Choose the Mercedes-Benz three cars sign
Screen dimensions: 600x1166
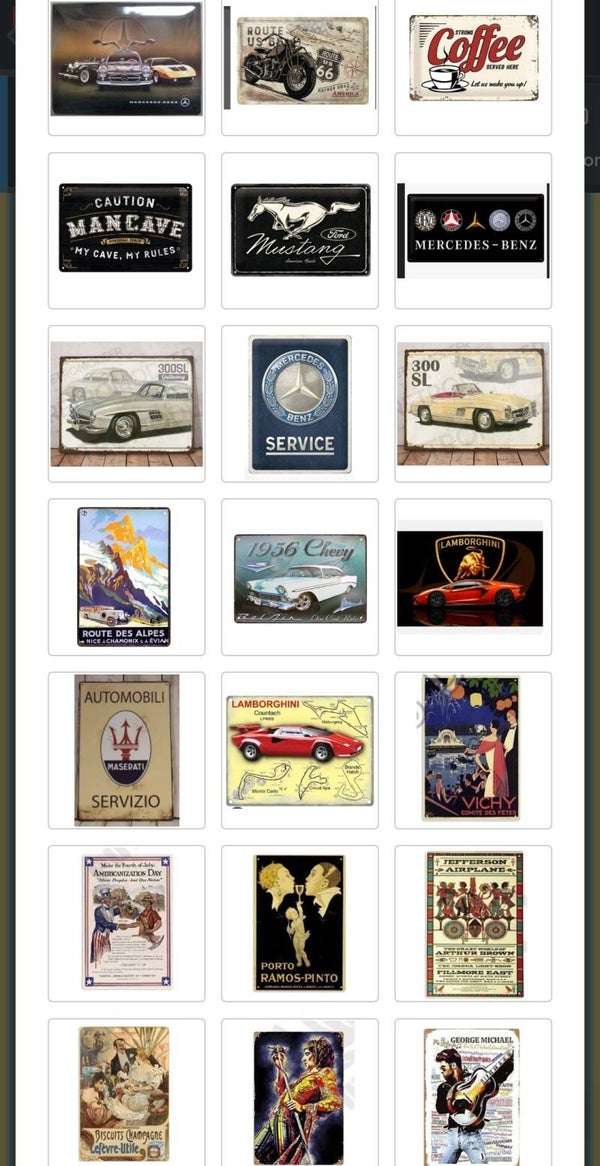tap(126, 60)
